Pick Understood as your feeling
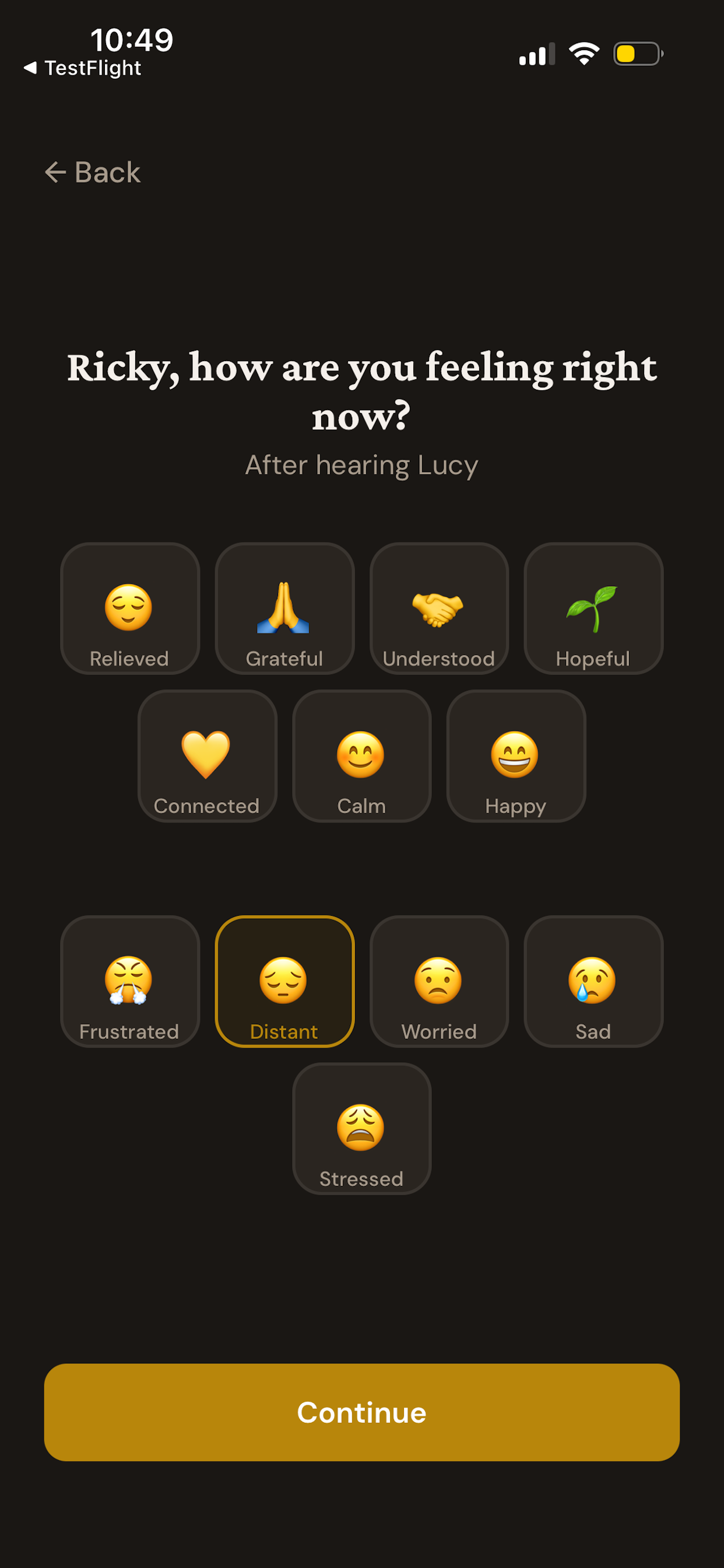Screen dimensions: 724x1568 point(439,608)
